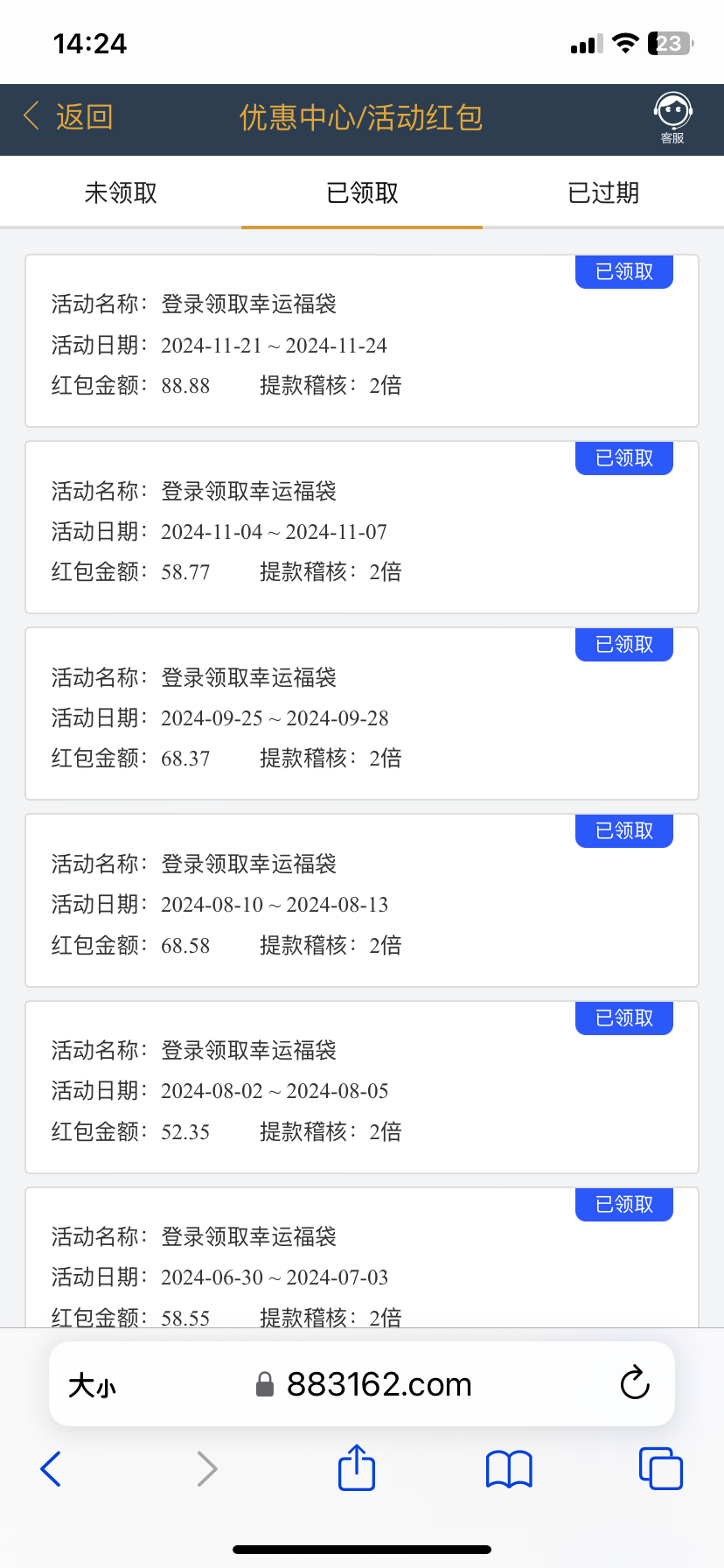724x1568 pixels.
Task: Reload the page in Safari
Action: [x=635, y=1383]
